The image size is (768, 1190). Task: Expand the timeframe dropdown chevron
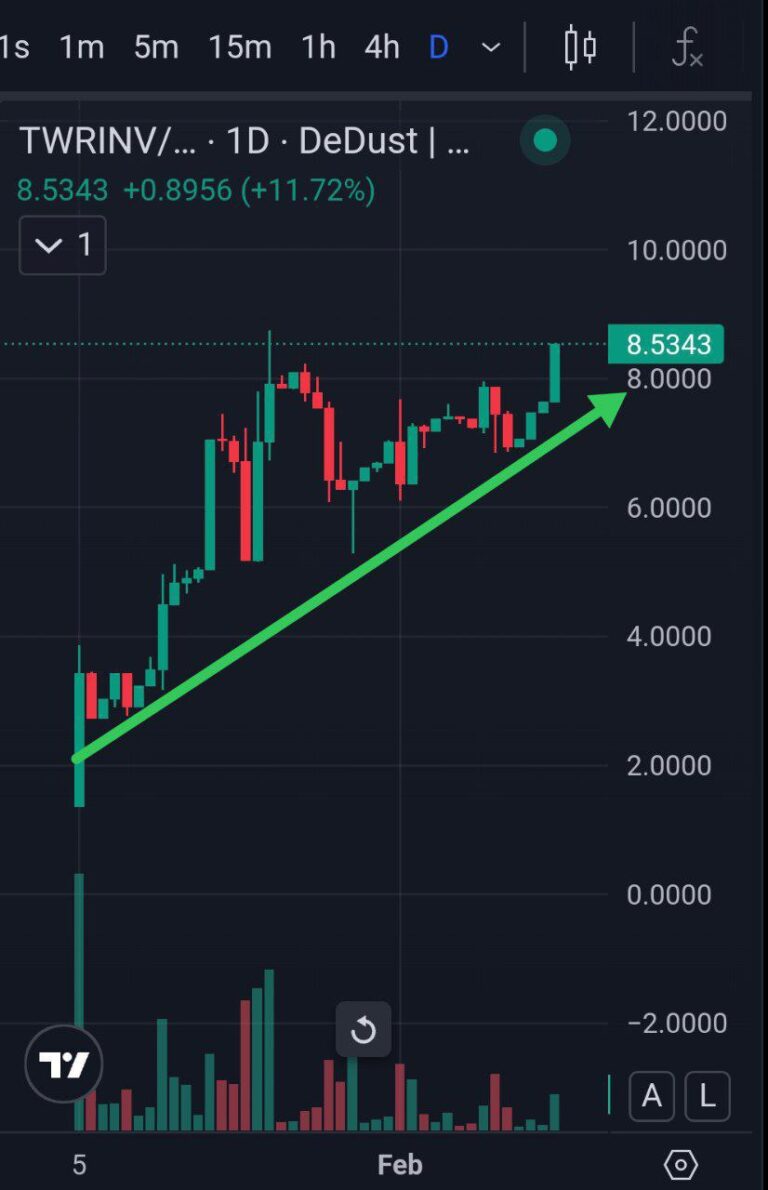(490, 47)
